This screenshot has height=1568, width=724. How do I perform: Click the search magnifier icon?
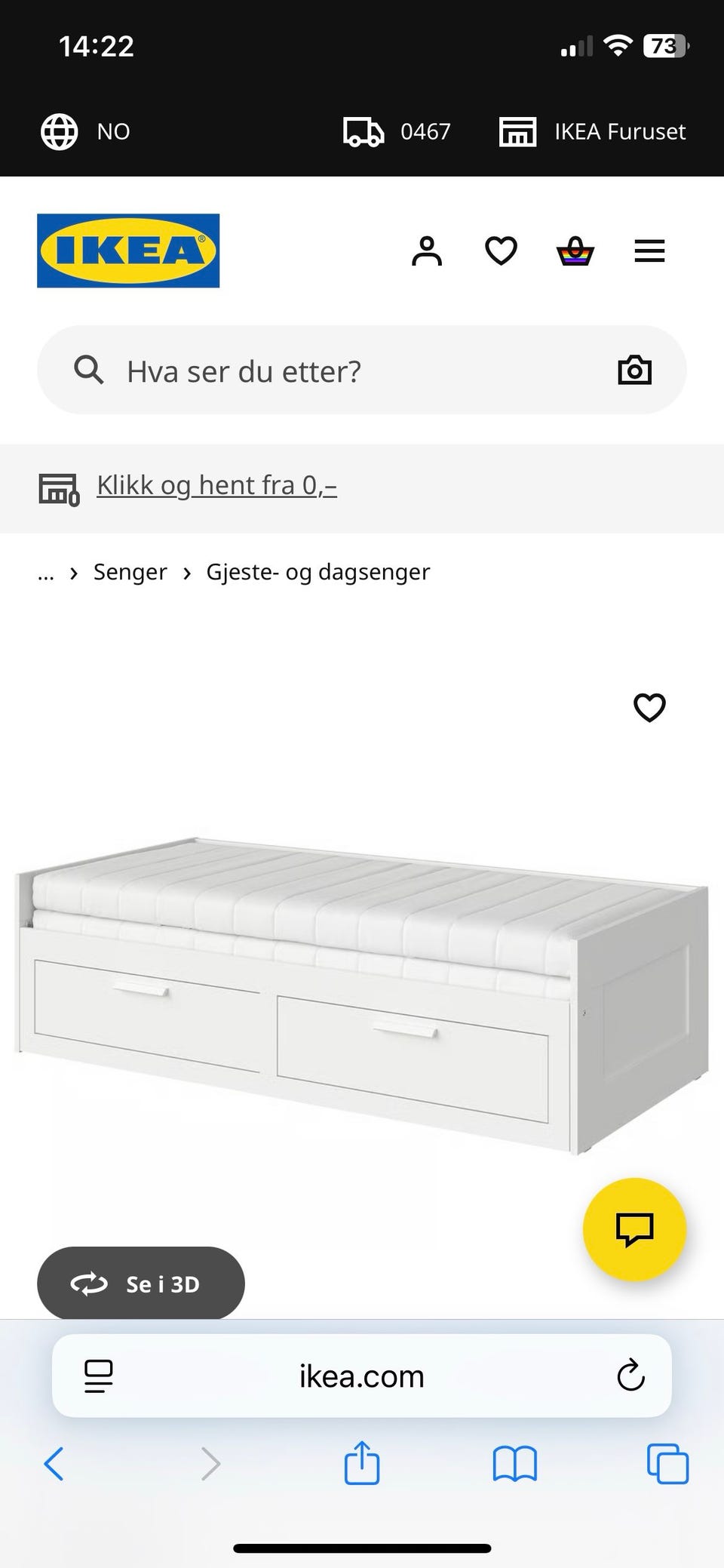[88, 370]
